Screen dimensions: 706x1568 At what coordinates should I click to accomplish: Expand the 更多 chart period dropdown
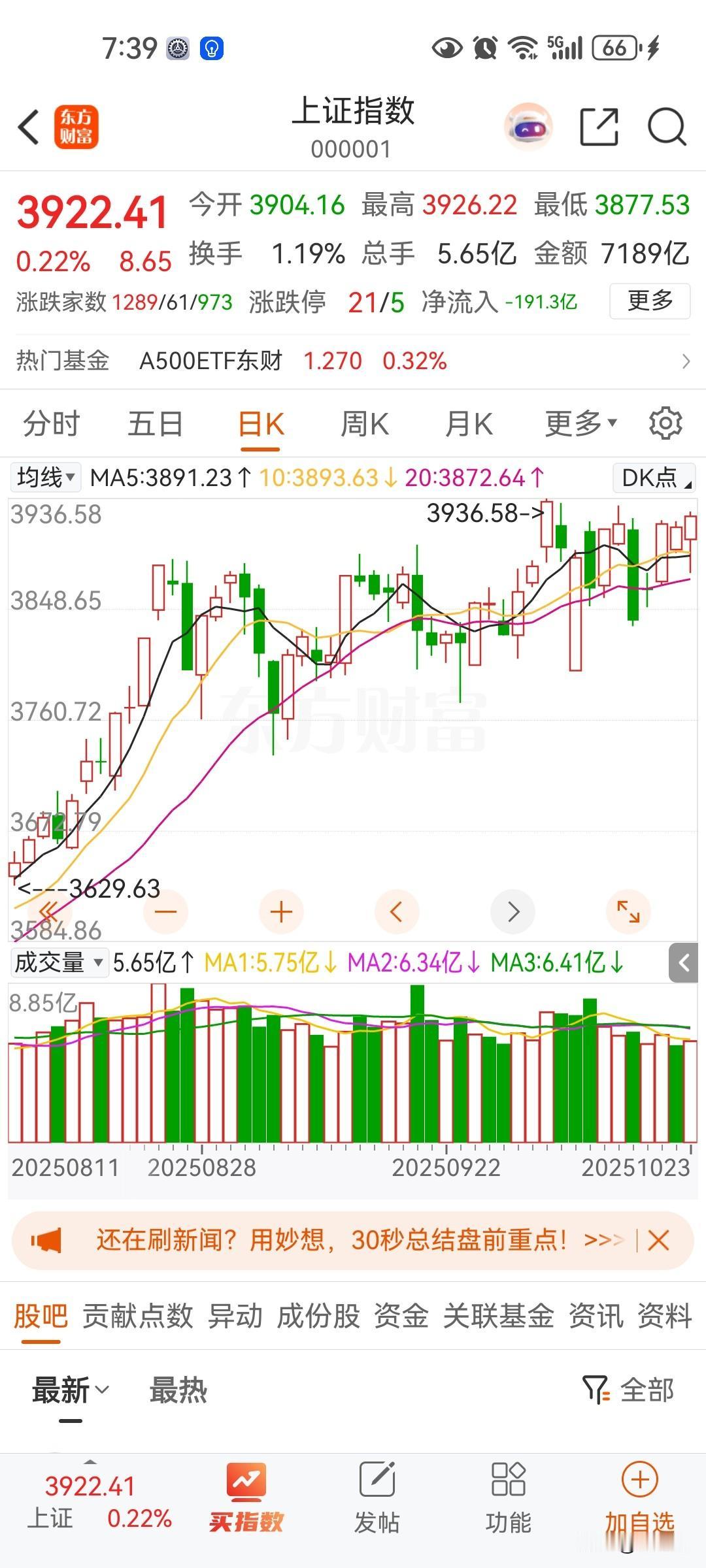pyautogui.click(x=578, y=423)
